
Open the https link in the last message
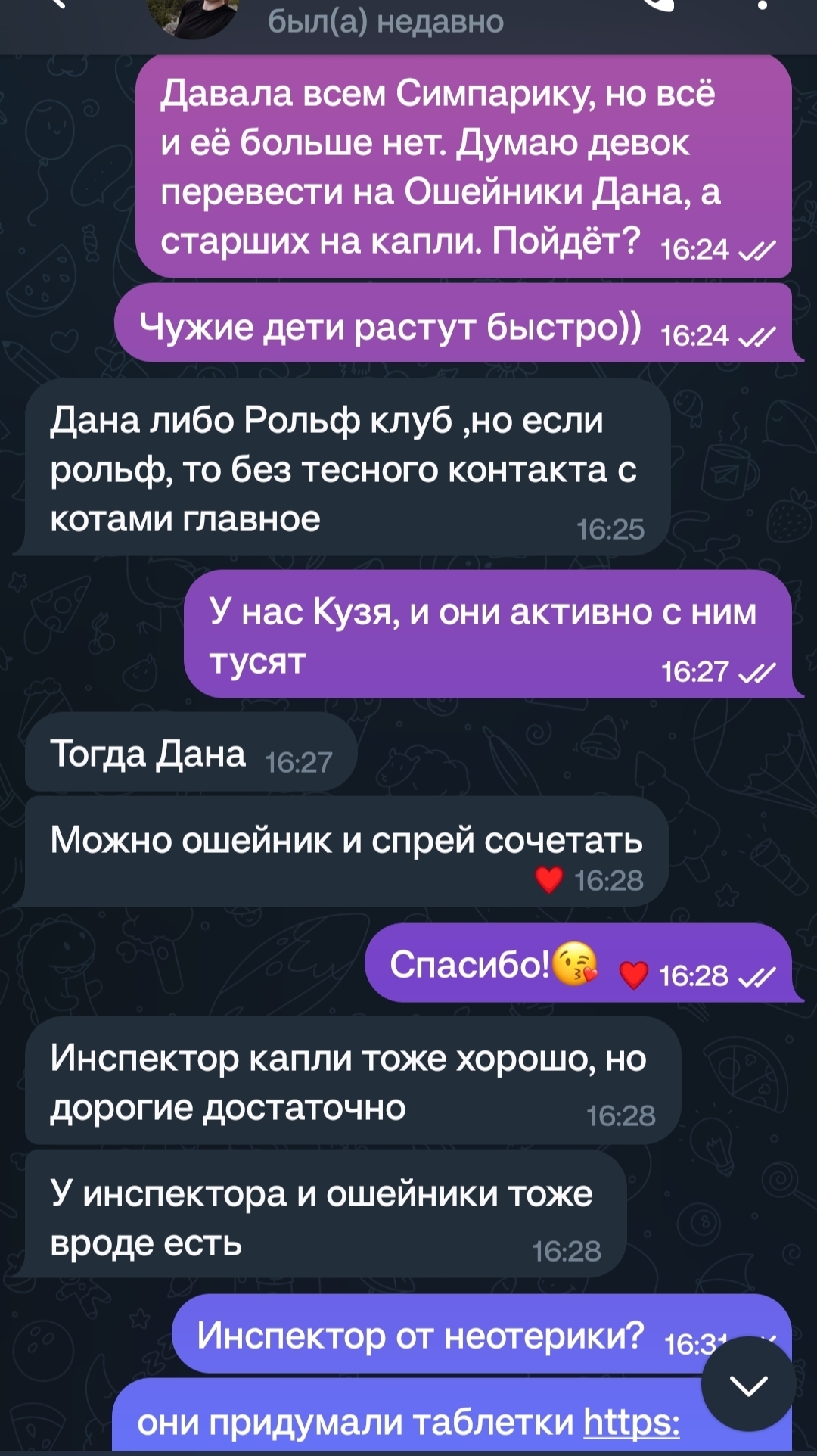631,1423
